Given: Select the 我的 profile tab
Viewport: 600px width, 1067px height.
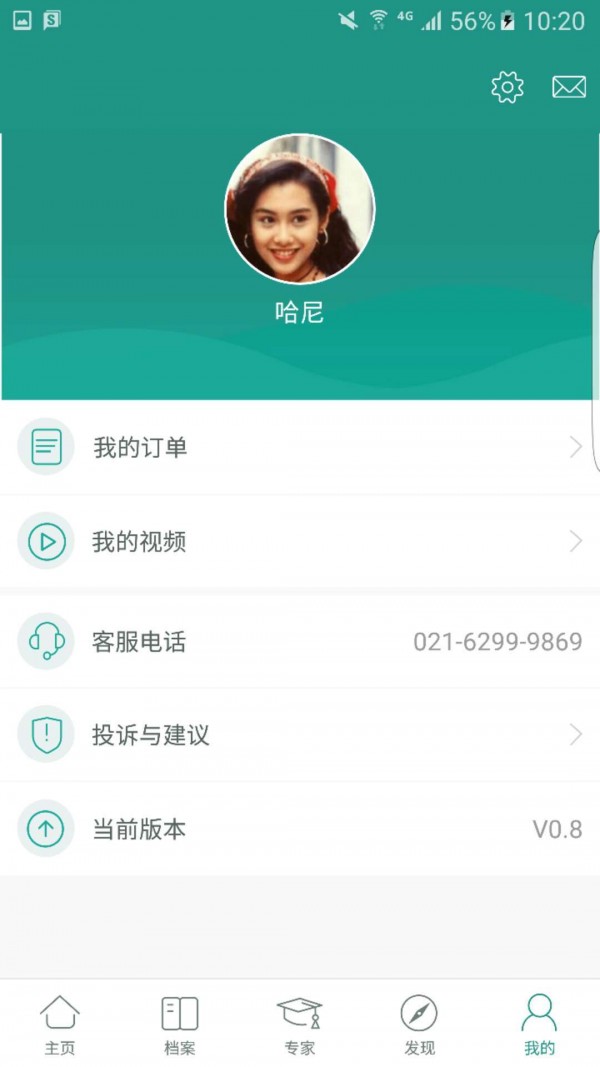Looking at the screenshot, I should click(x=539, y=1025).
